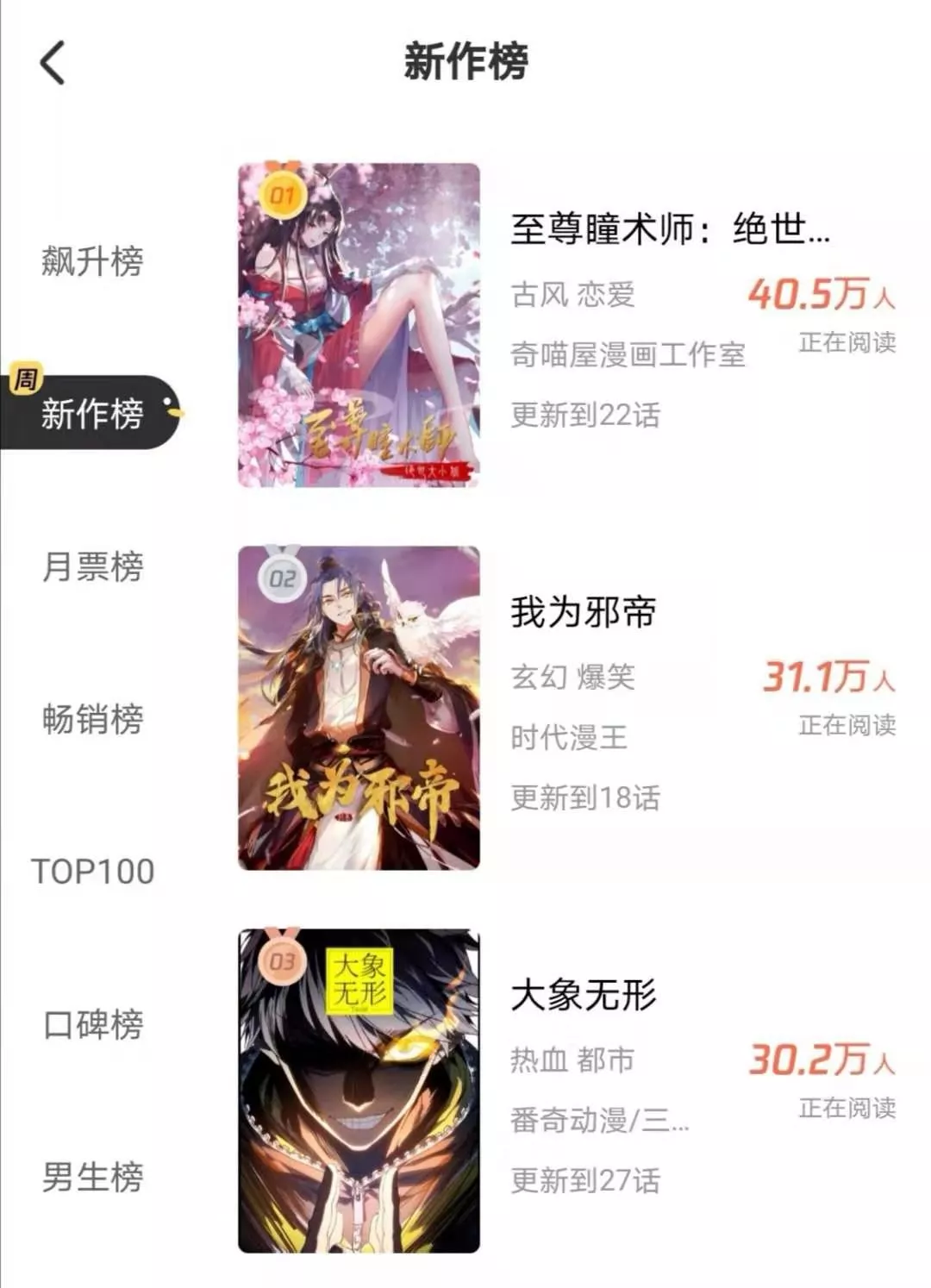Switch to the 月票榜 ranking tab
The height and width of the screenshot is (1288, 931).
click(92, 566)
